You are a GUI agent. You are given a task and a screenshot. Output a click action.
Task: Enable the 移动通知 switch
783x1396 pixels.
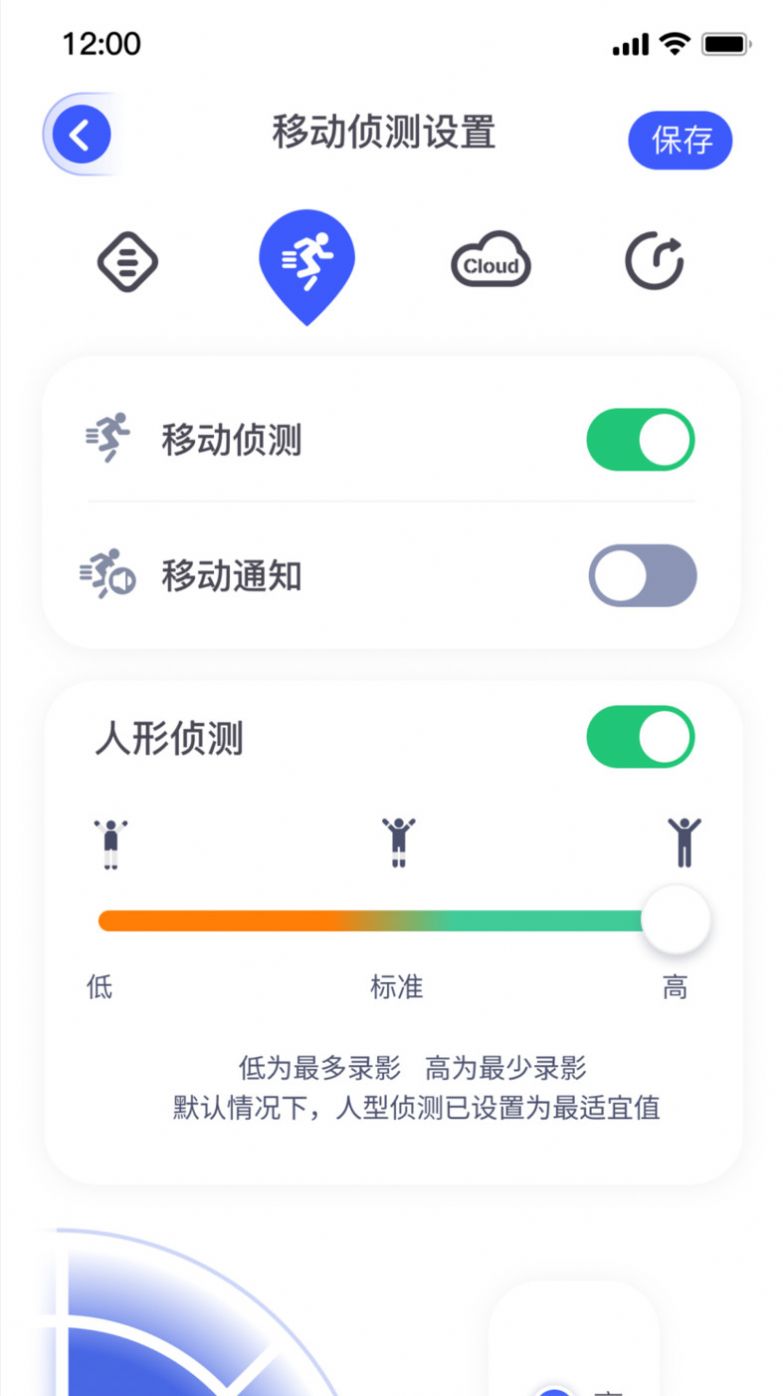(641, 575)
